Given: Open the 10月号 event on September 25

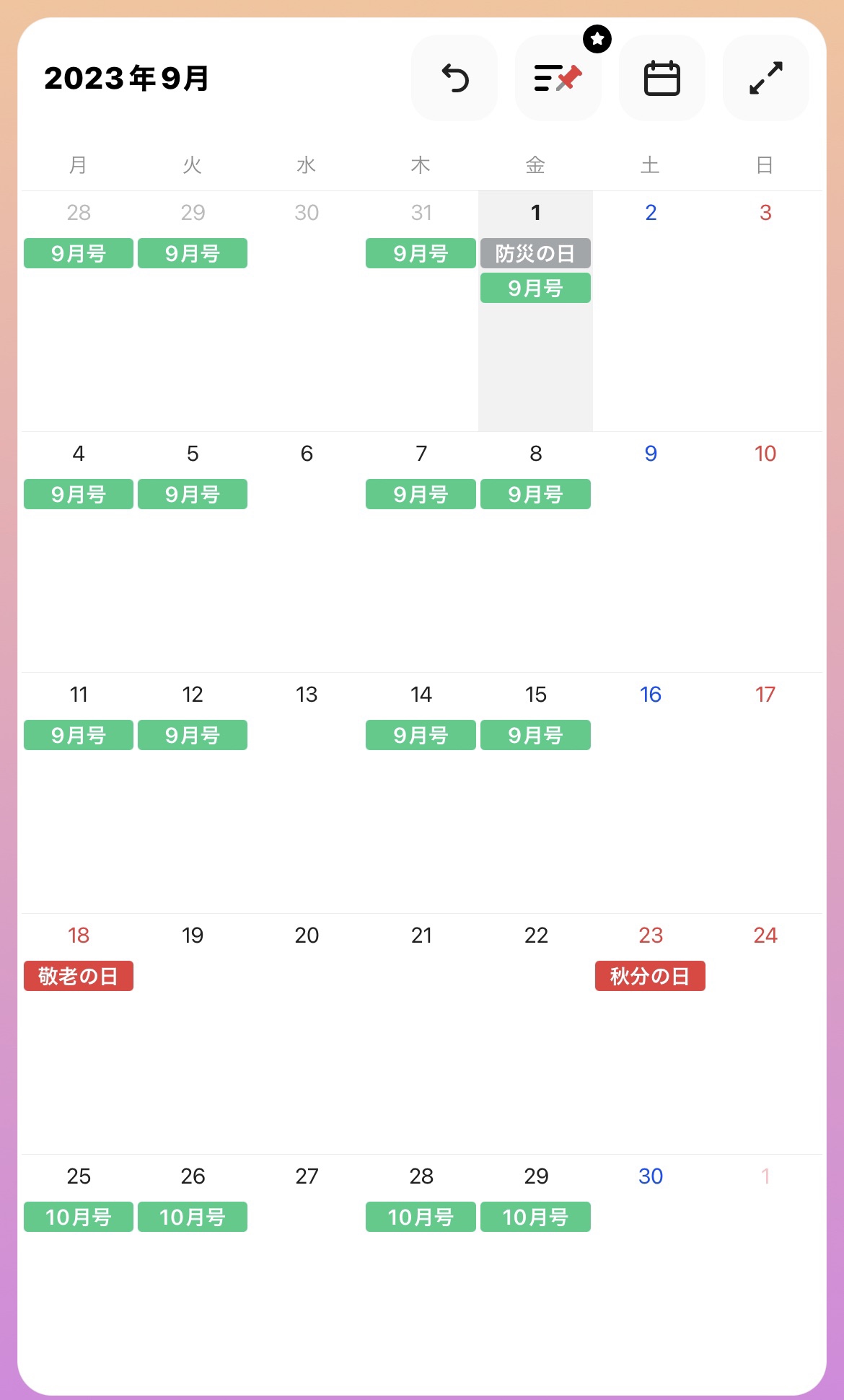Looking at the screenshot, I should pyautogui.click(x=79, y=1217).
